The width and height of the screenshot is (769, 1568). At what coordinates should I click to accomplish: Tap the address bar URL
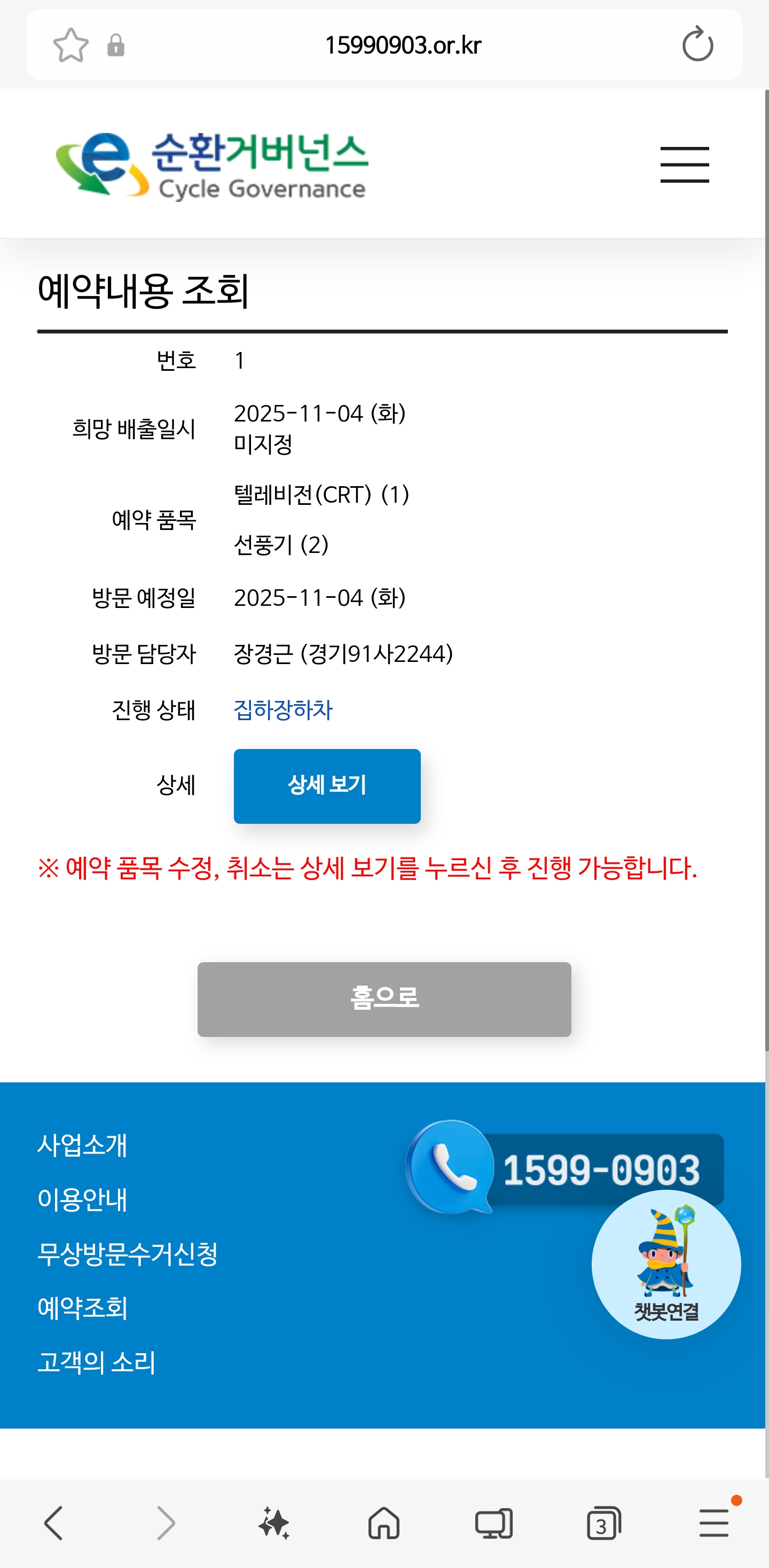tap(403, 45)
